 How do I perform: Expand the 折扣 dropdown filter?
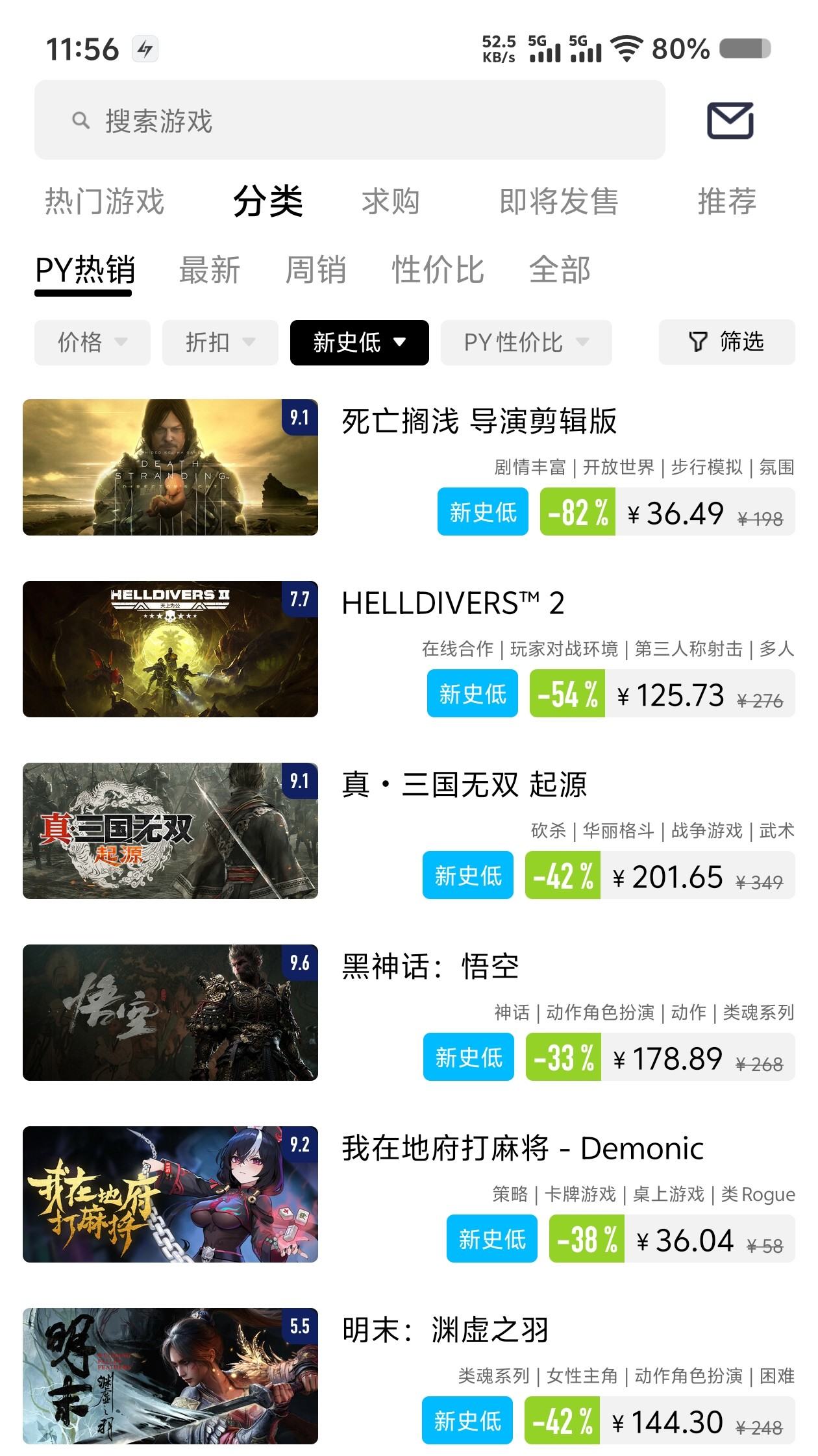tap(220, 342)
